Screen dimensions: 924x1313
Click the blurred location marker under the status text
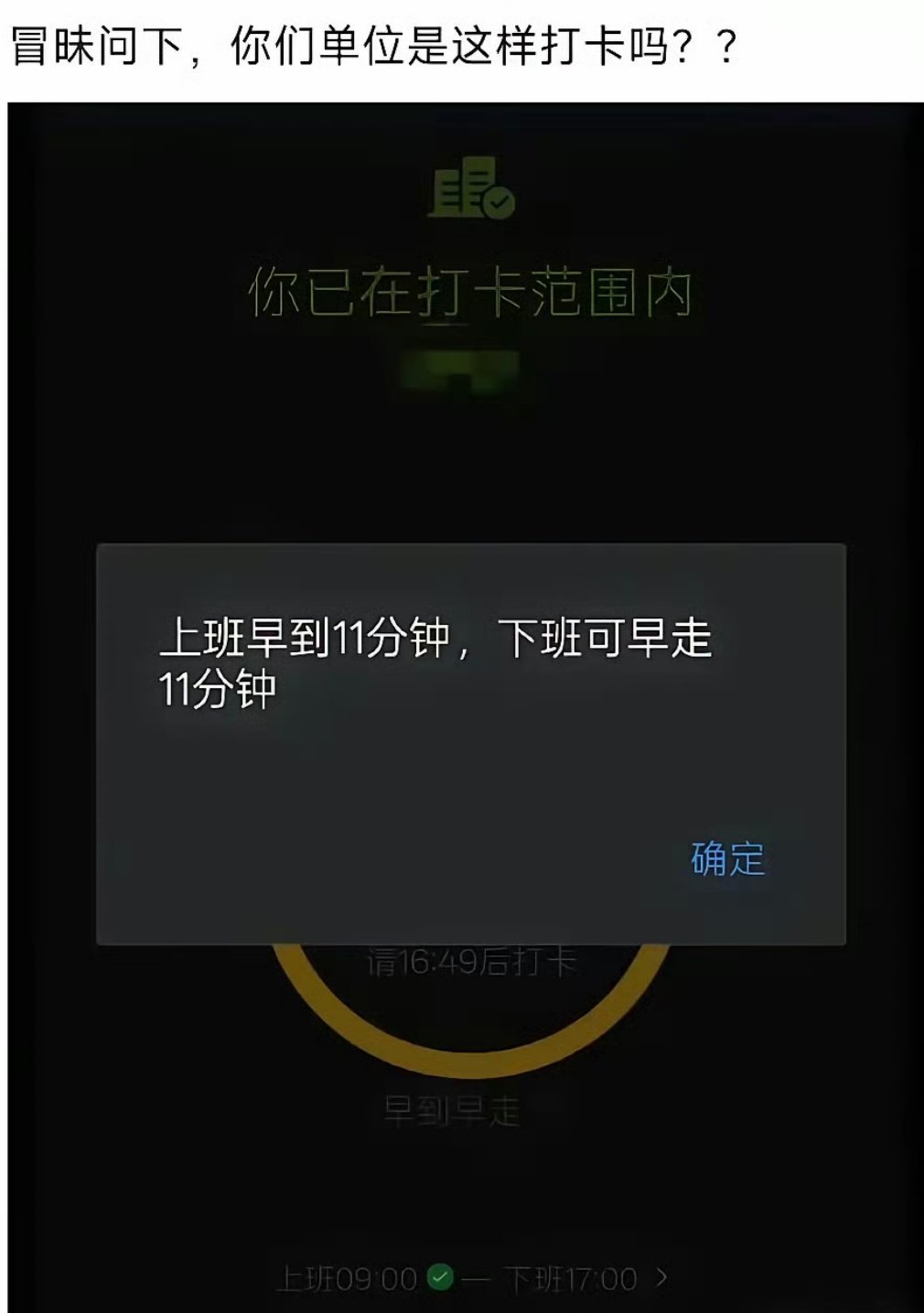pyautogui.click(x=462, y=366)
